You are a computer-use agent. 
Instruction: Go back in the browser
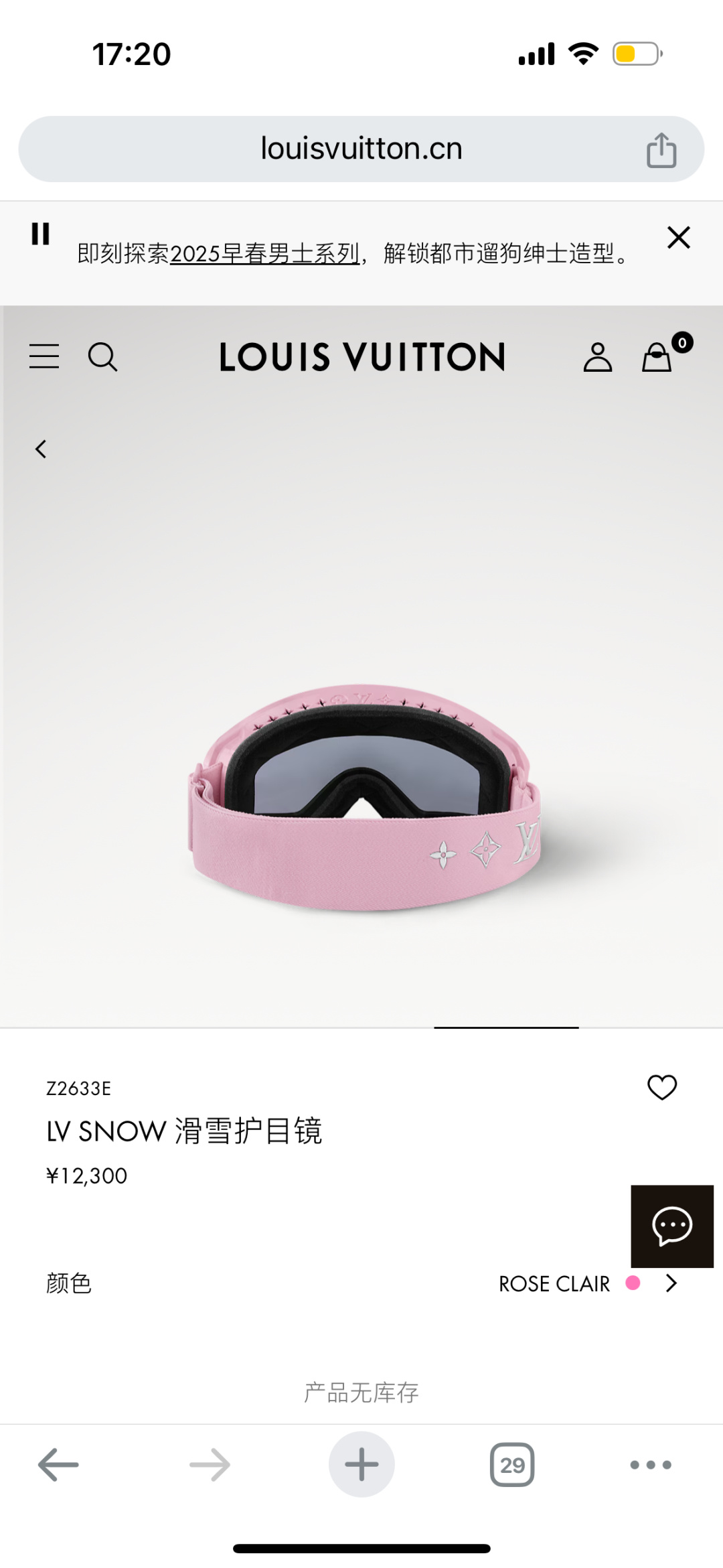pyautogui.click(x=58, y=1464)
